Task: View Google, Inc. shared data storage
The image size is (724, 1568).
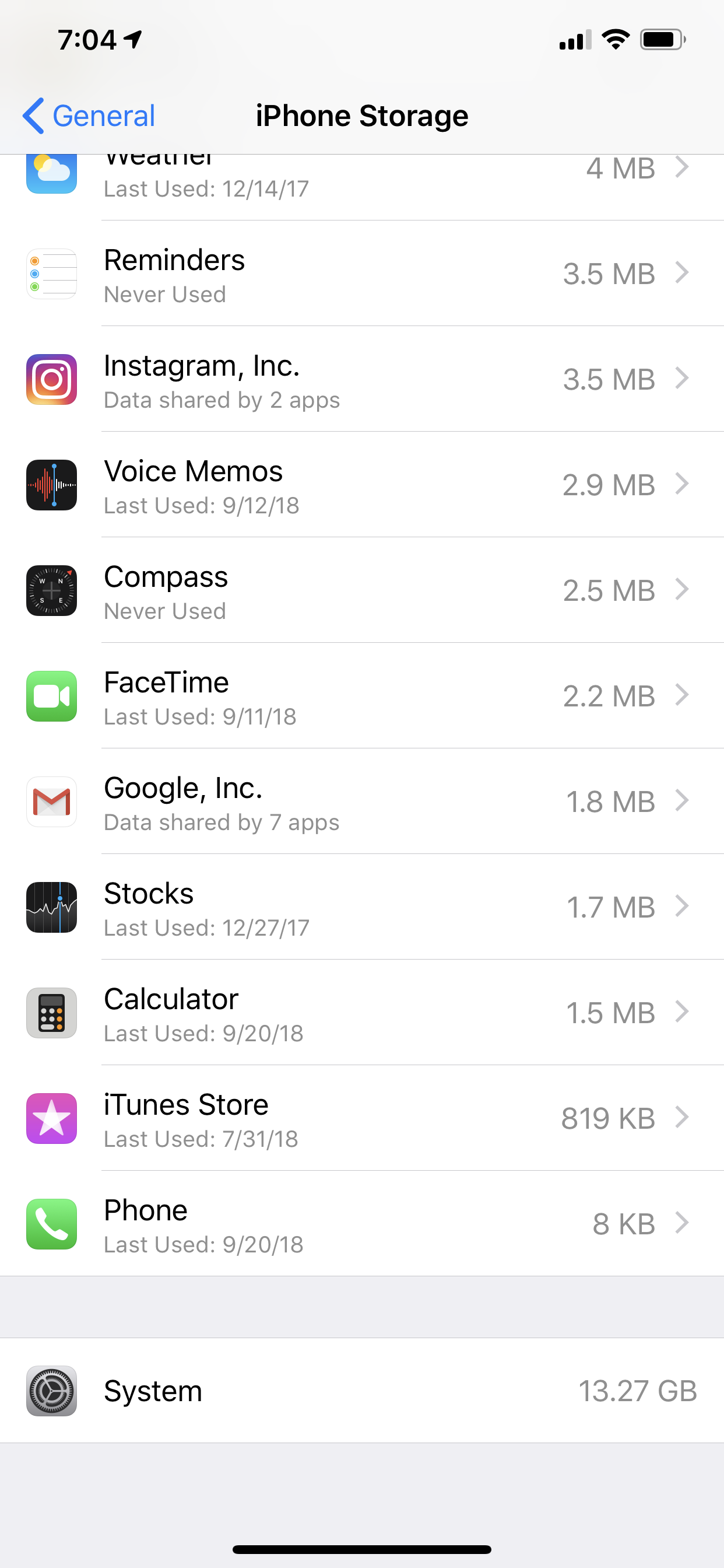Action: (362, 801)
